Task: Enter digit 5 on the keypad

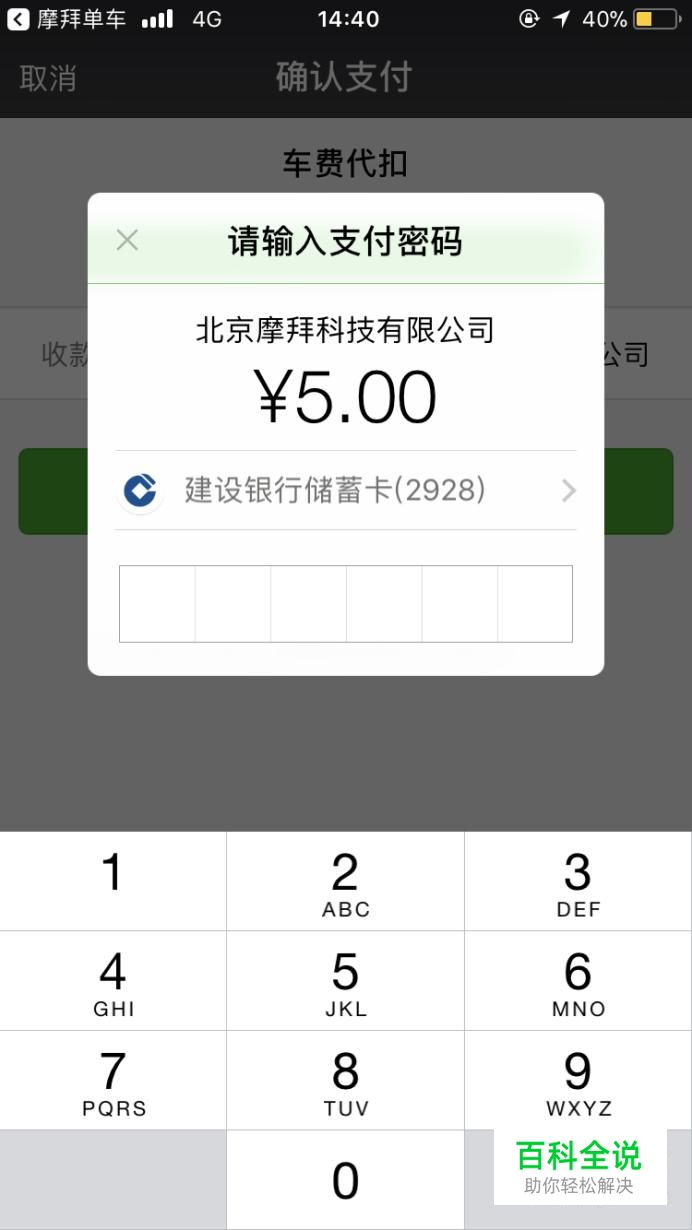Action: tap(345, 981)
